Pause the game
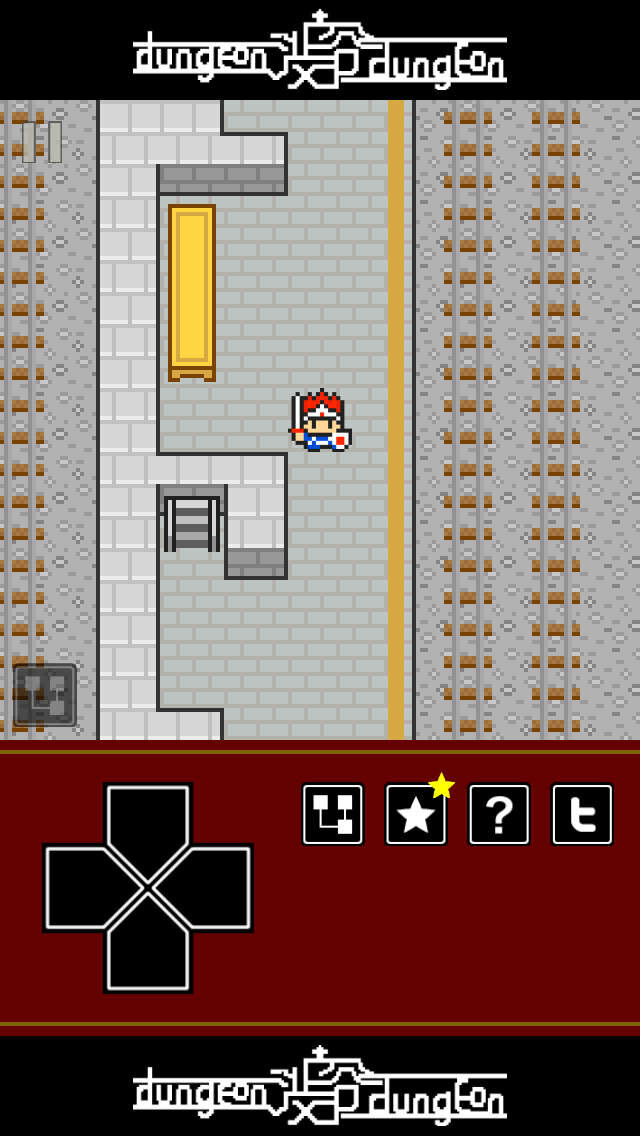This screenshot has height=1136, width=640. (42, 142)
